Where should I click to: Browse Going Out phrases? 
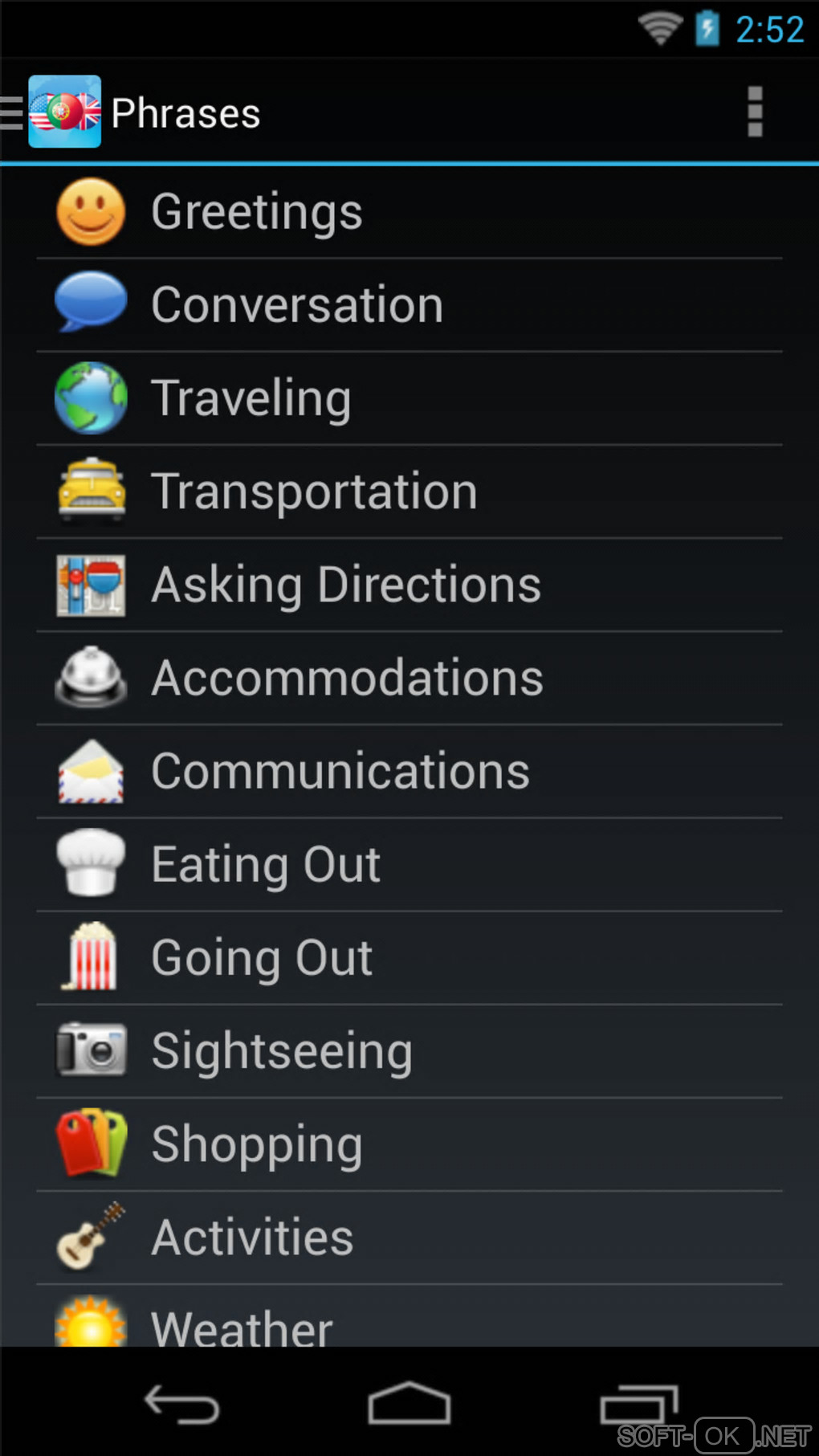pos(409,957)
